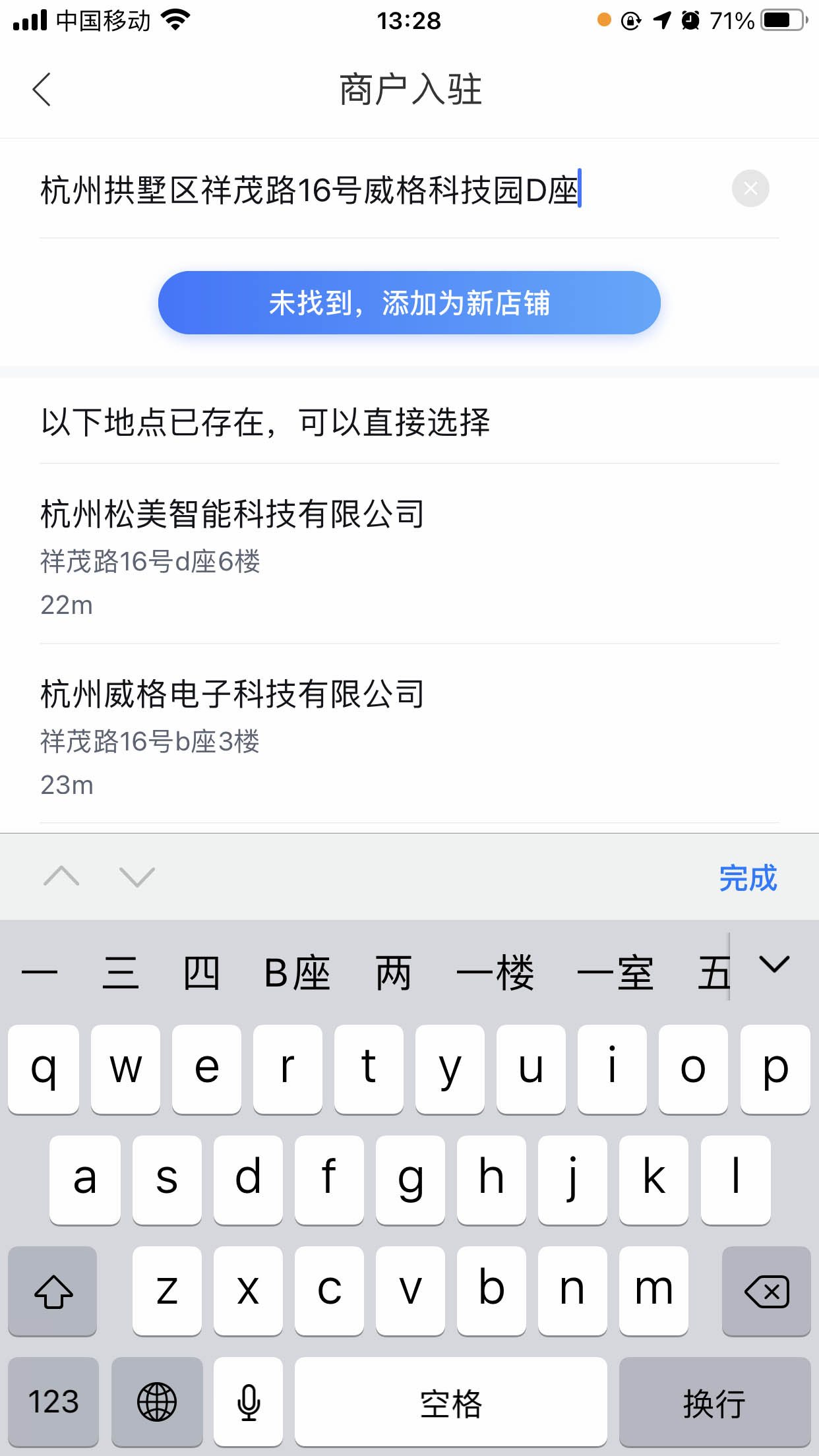The width and height of the screenshot is (819, 1456).
Task: Expand the keyboard candidate list
Action: 774,965
